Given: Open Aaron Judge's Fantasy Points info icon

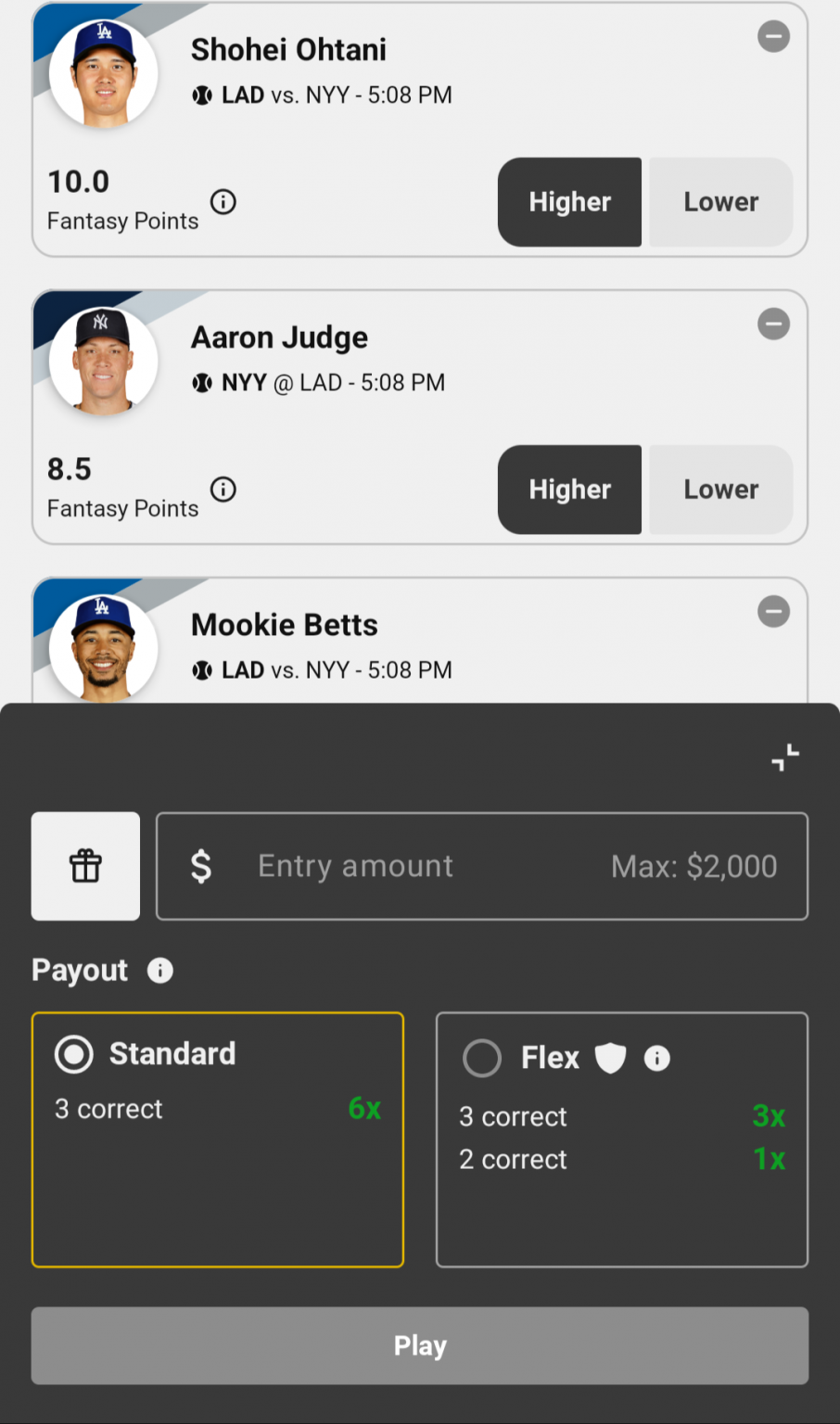Looking at the screenshot, I should [223, 489].
